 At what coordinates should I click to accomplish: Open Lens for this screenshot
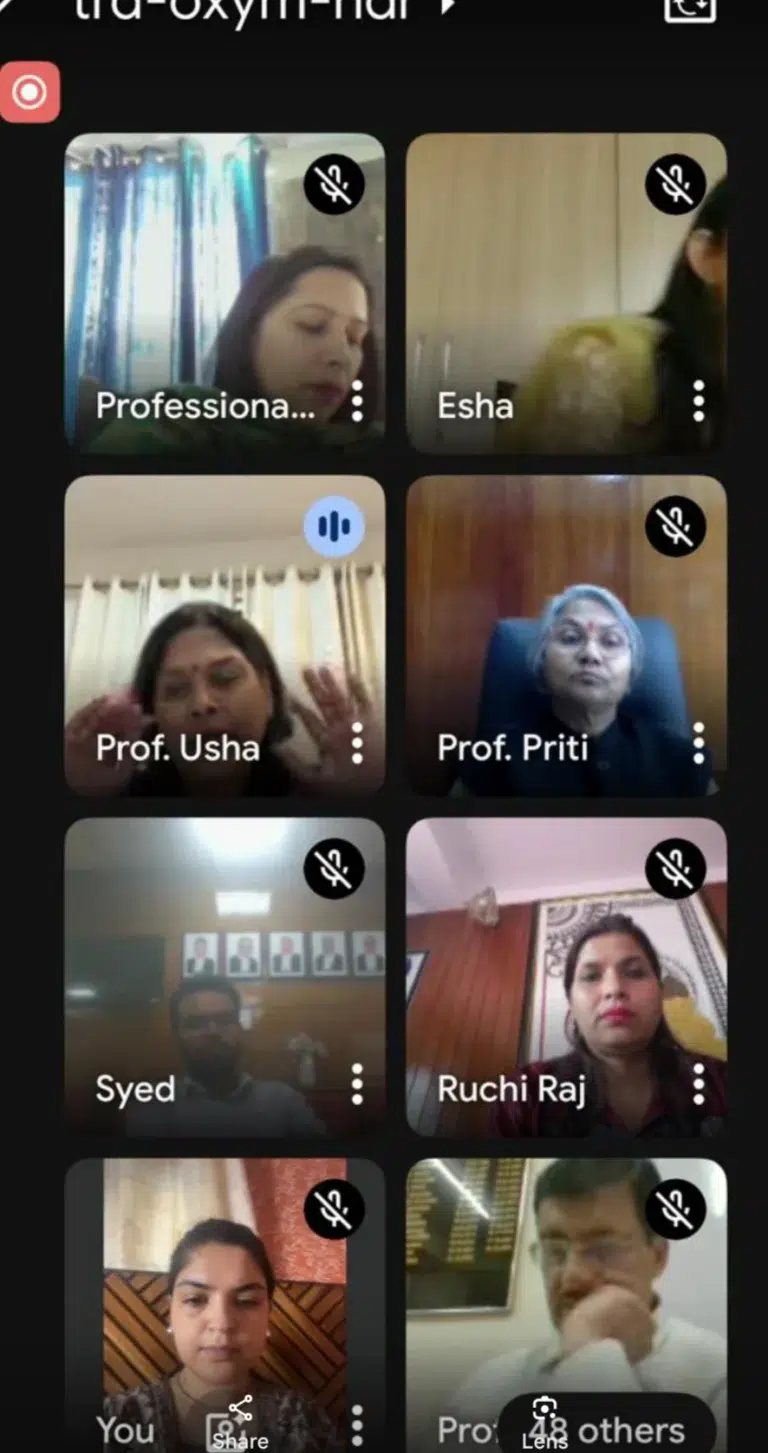pos(544,1423)
